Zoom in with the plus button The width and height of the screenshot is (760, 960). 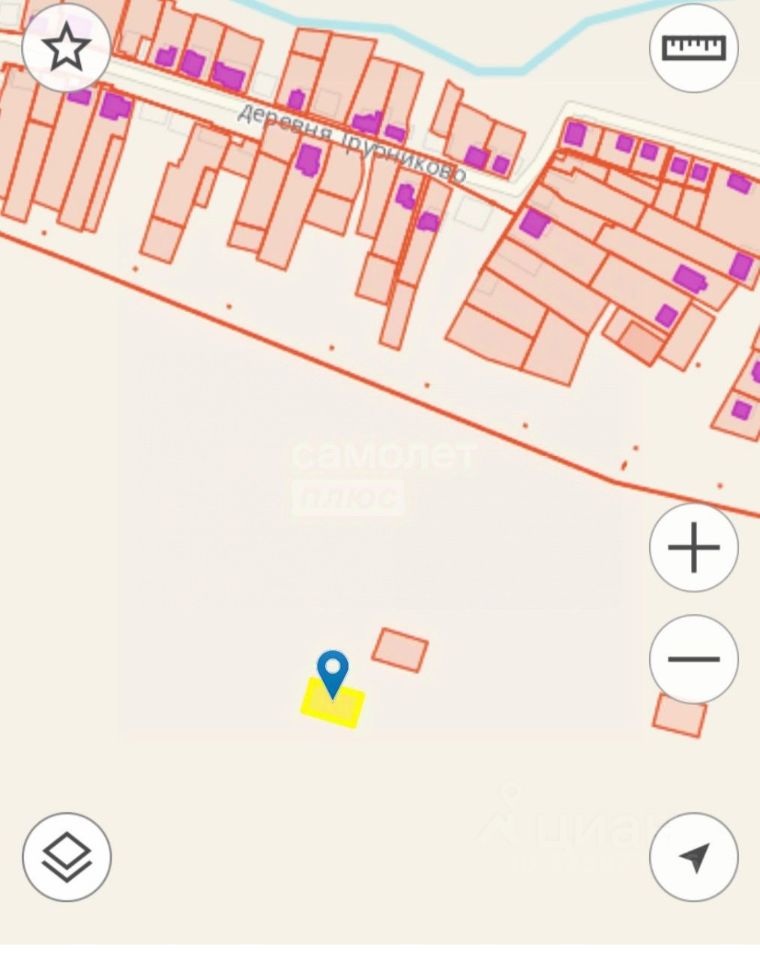693,547
